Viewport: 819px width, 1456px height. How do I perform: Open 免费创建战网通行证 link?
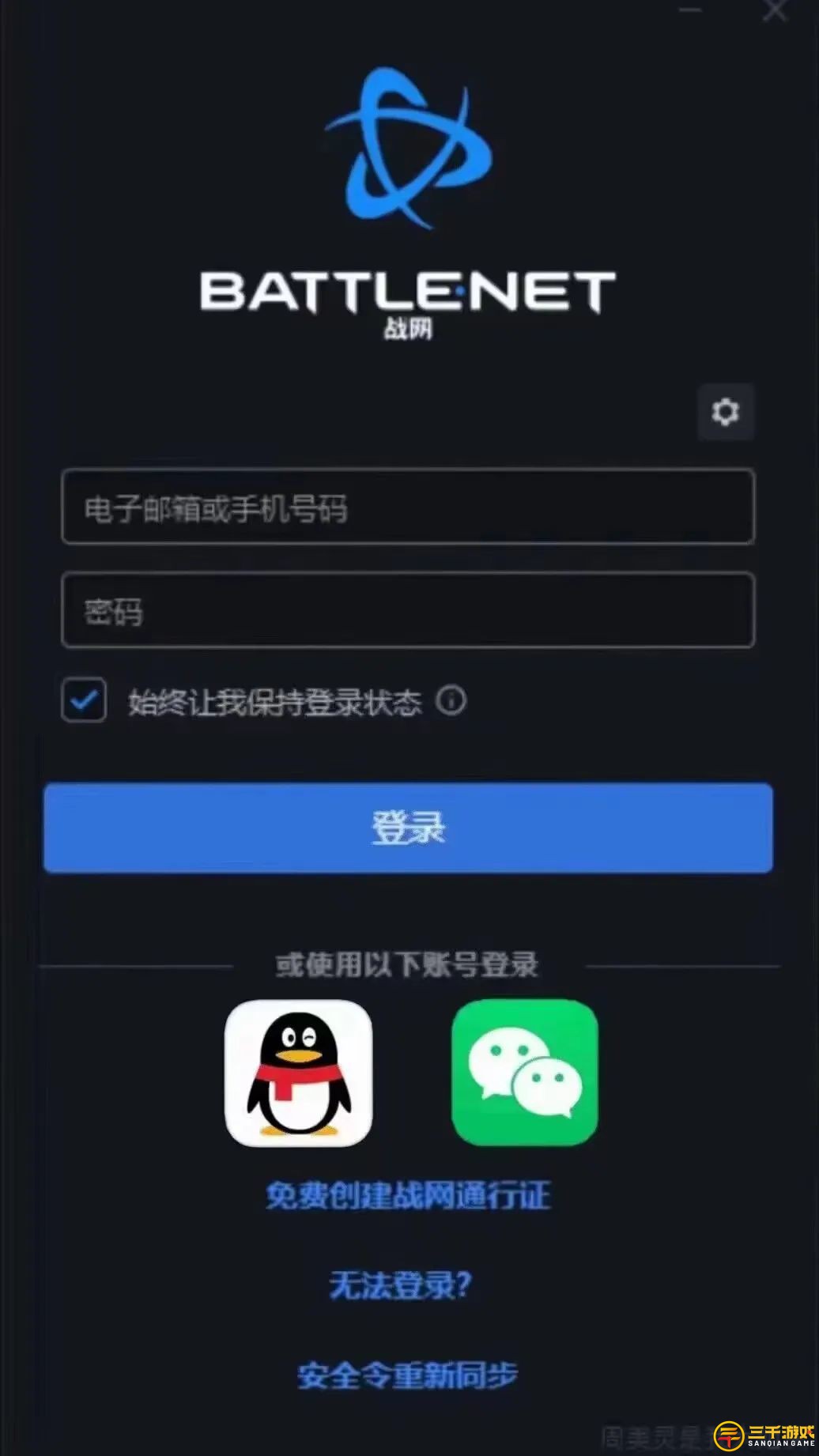[408, 1195]
